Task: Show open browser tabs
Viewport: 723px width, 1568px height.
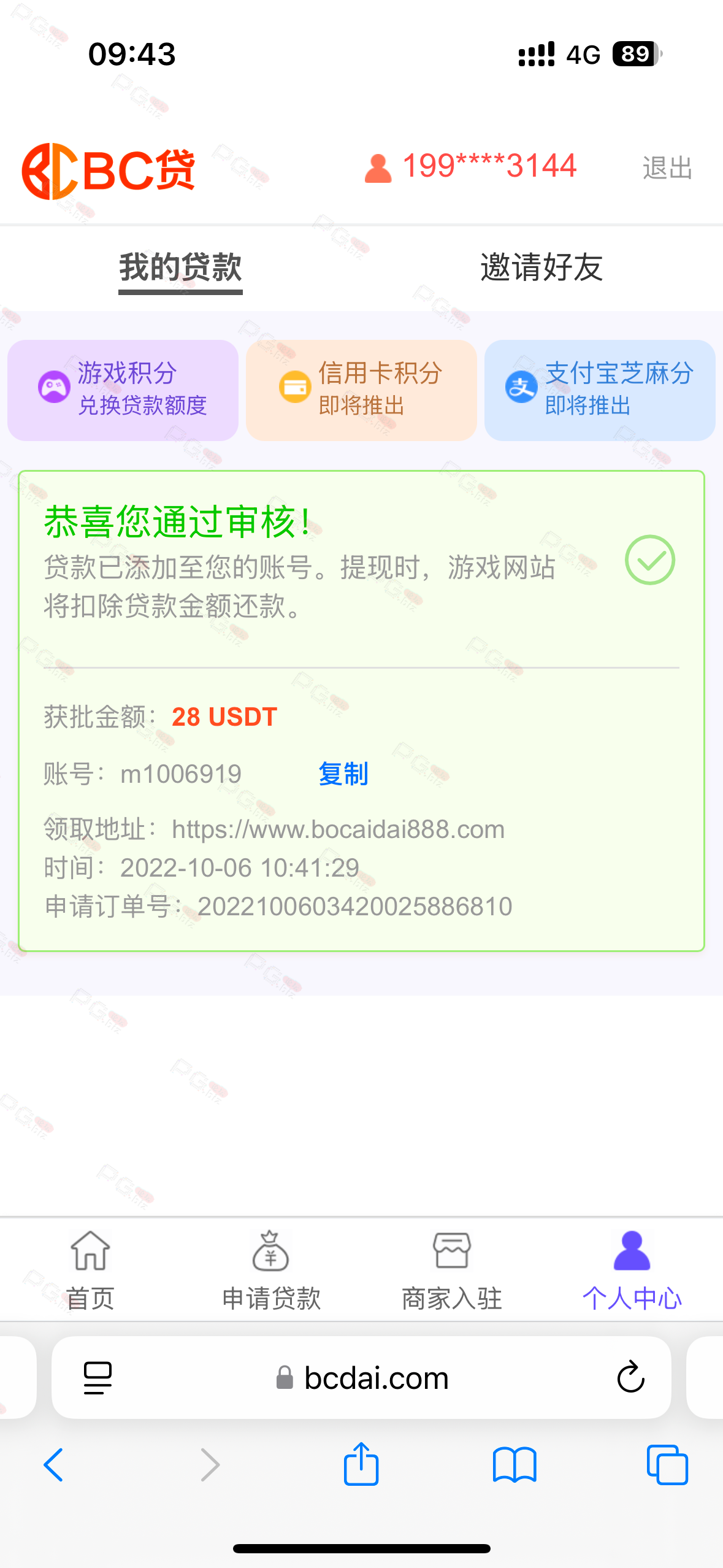Action: tap(667, 1466)
